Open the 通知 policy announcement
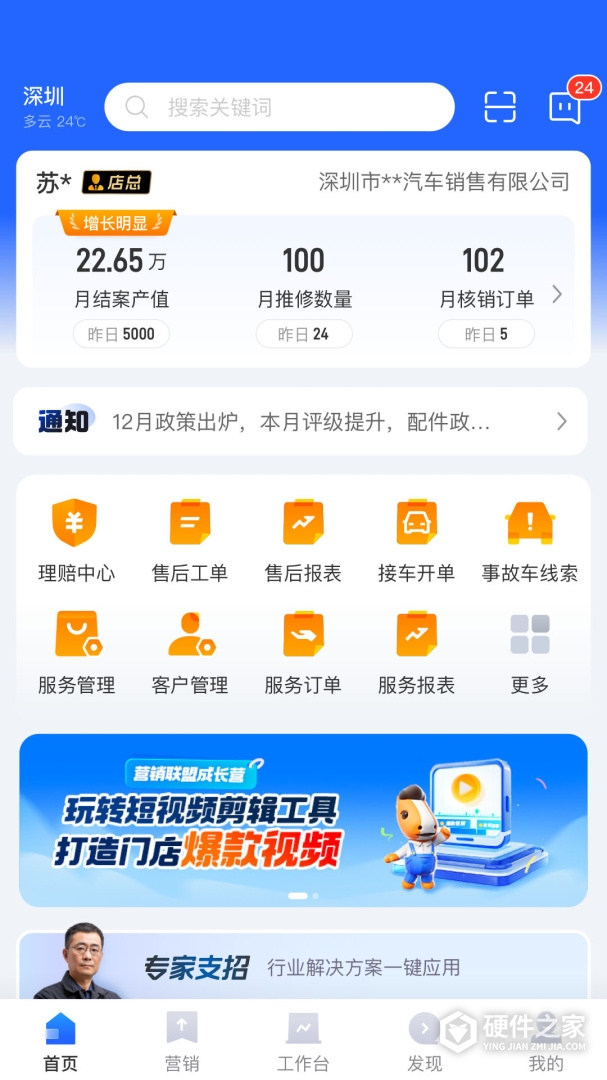The width and height of the screenshot is (607, 1080). tap(300, 422)
